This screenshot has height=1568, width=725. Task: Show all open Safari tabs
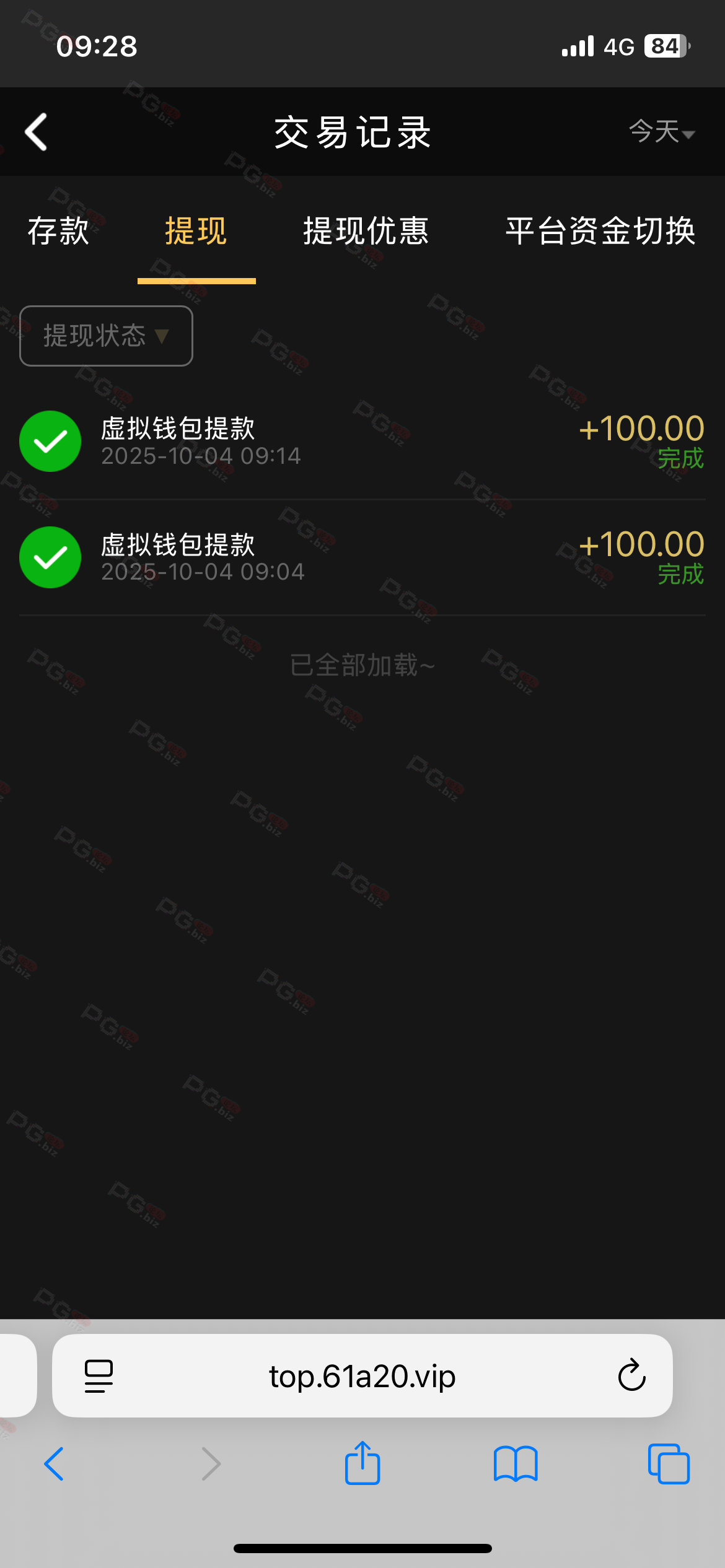[x=668, y=1464]
